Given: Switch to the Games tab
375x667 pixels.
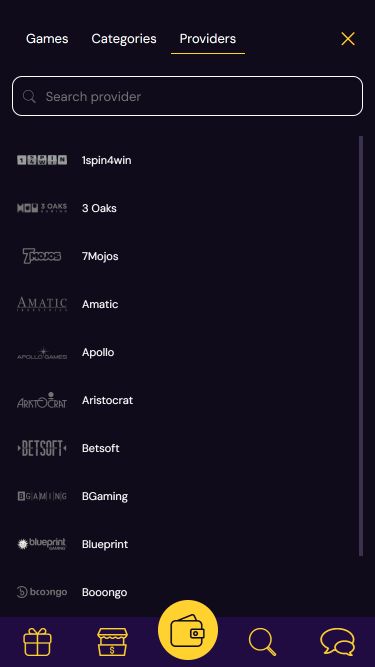Looking at the screenshot, I should [47, 39].
